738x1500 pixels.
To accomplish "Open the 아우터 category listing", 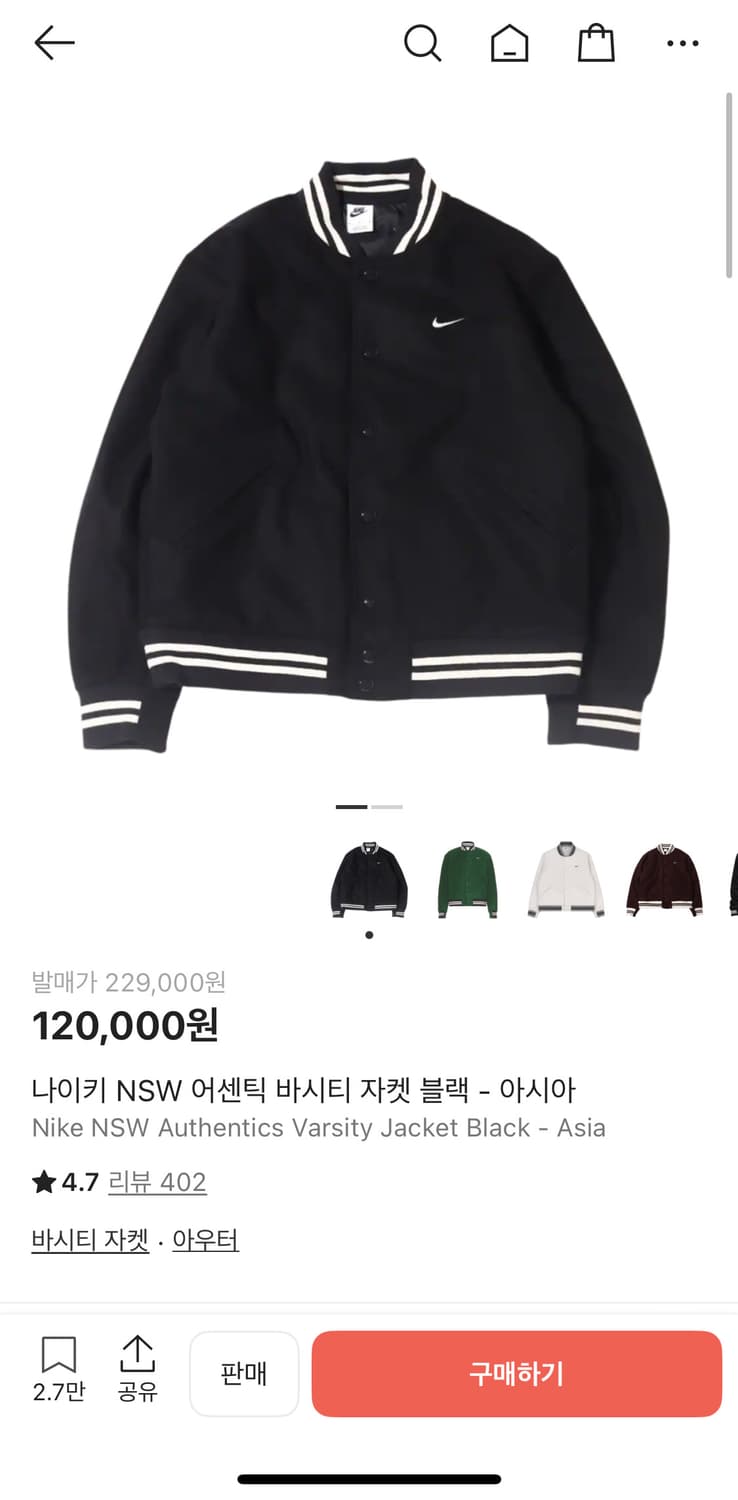I will [205, 1239].
